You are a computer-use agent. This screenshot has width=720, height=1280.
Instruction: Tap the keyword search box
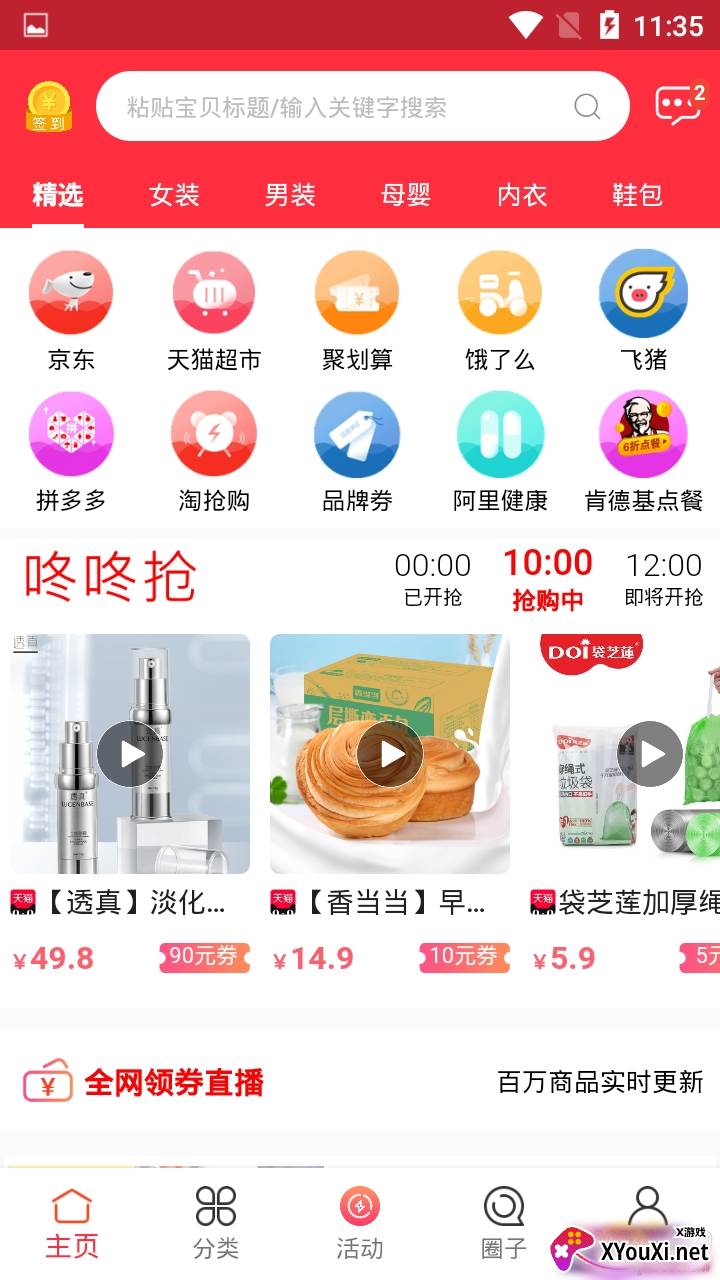coord(340,107)
